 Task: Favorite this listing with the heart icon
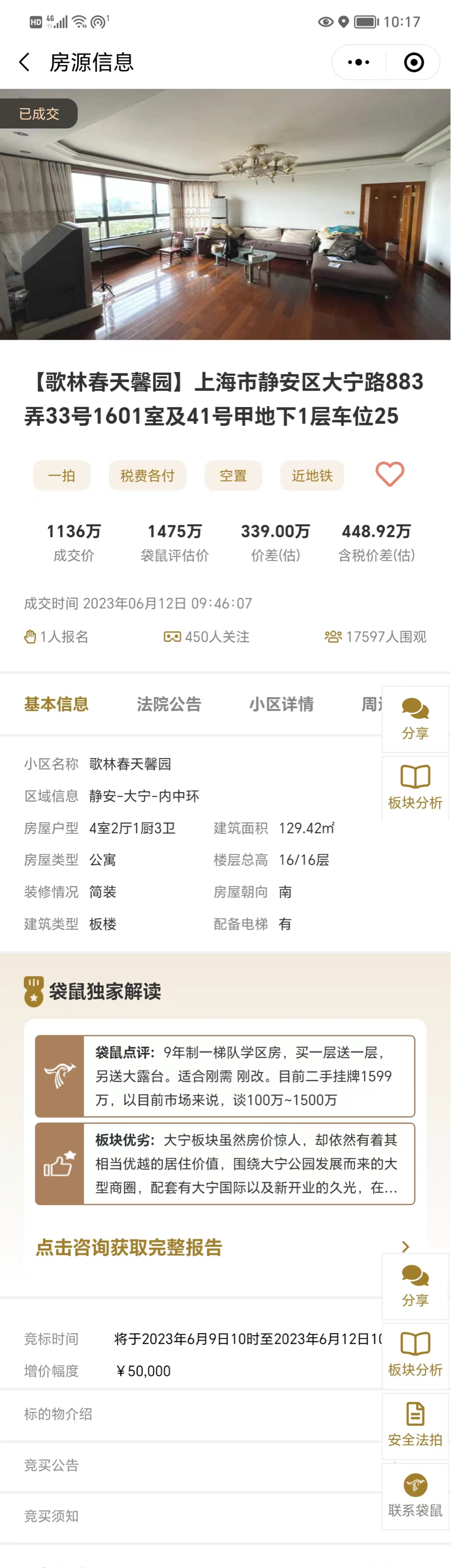(390, 474)
